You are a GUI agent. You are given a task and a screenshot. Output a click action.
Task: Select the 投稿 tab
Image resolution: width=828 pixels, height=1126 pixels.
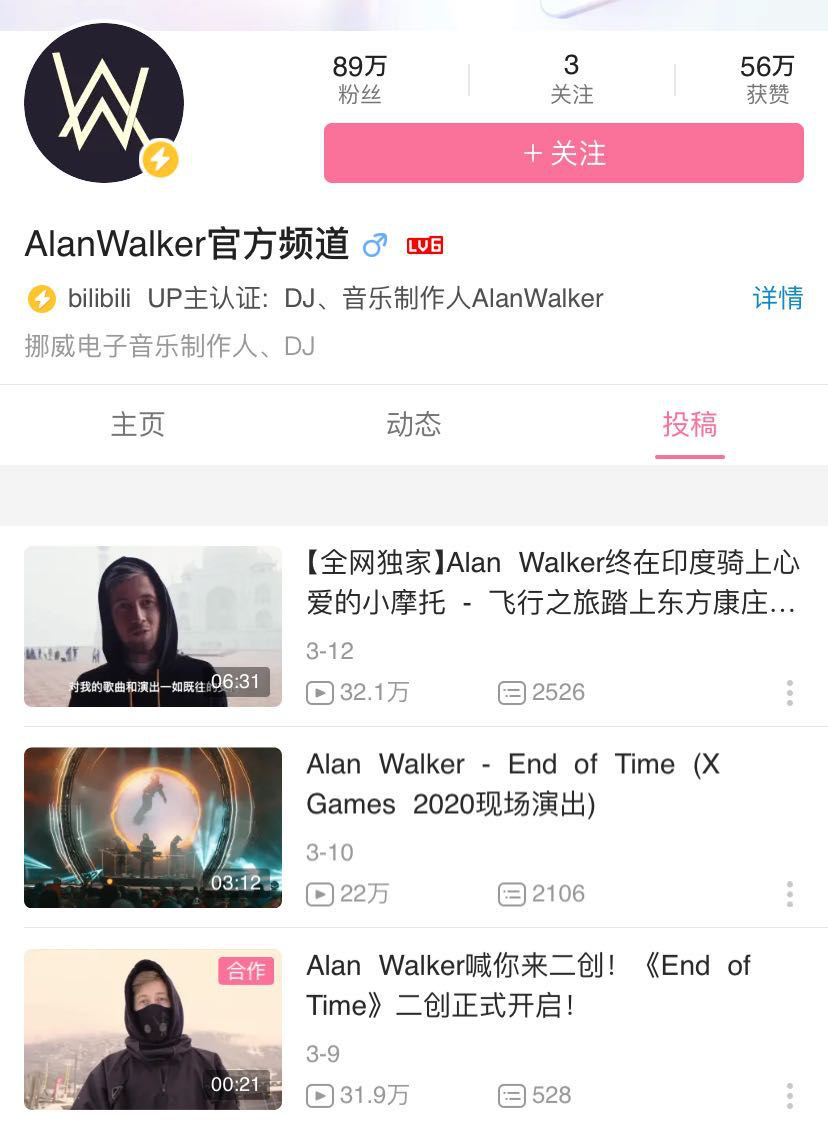(x=689, y=424)
